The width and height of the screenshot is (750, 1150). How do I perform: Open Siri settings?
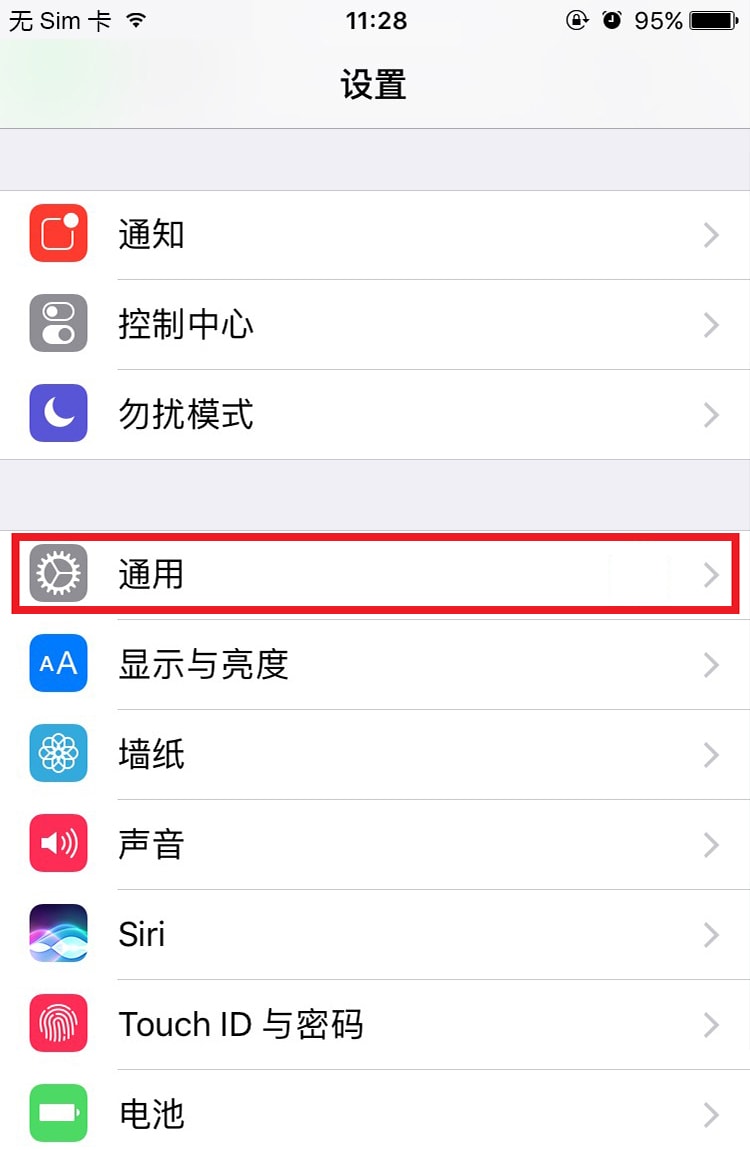(x=375, y=934)
